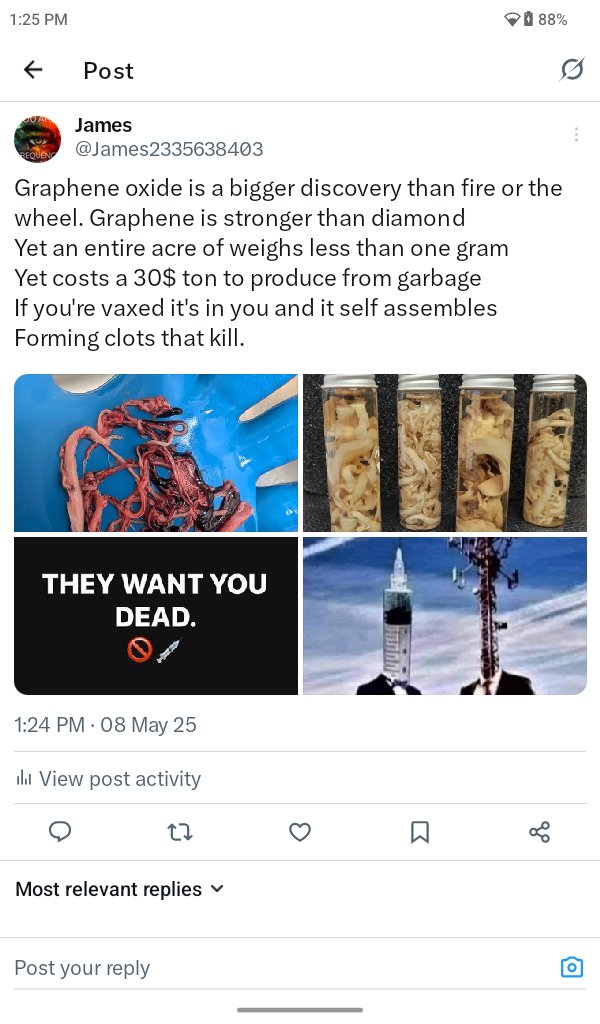The height and width of the screenshot is (1024, 600).
Task: Tap the Post your reply field
Action: 270,967
